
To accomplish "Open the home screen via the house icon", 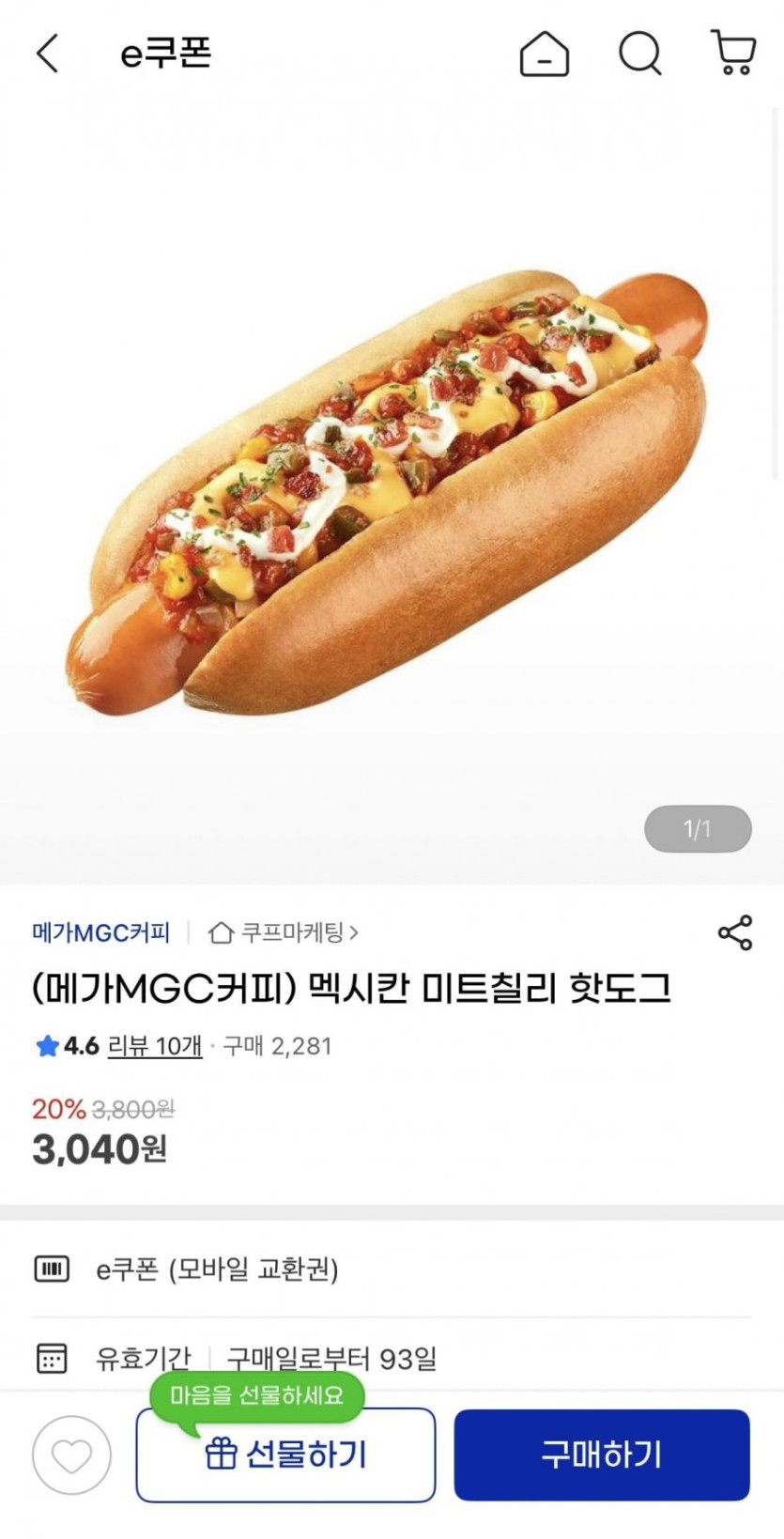I will click(543, 54).
